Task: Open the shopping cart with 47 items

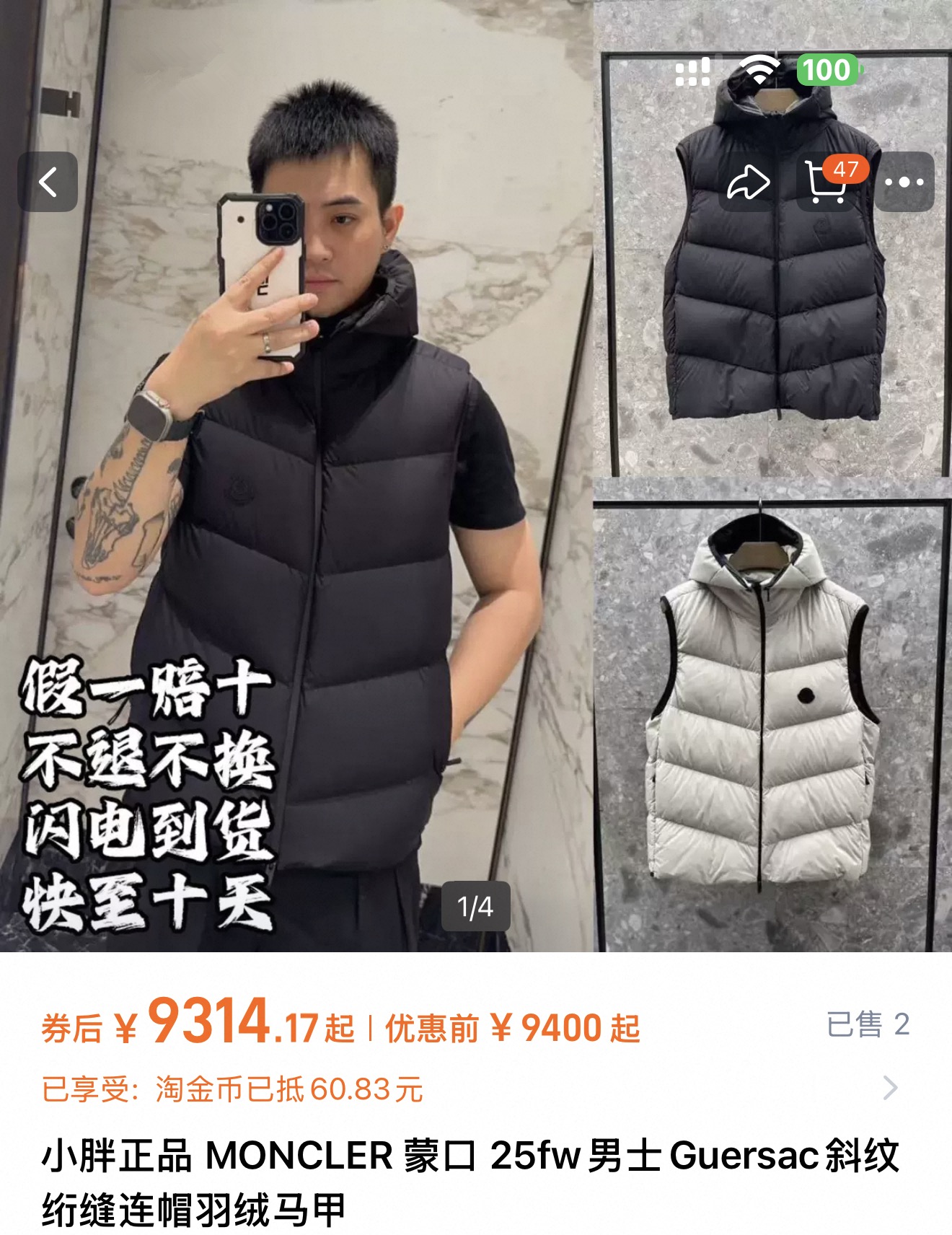Action: [827, 183]
